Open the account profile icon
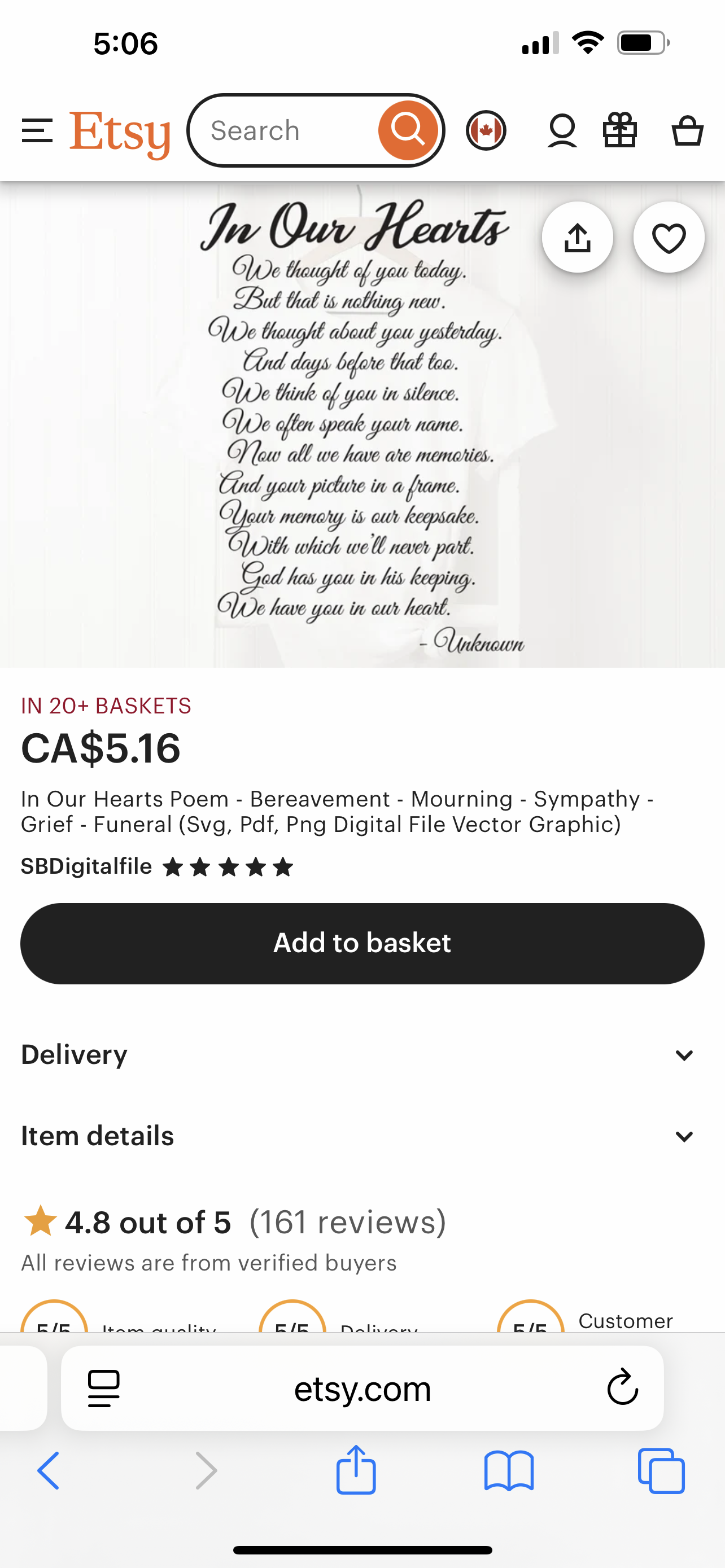Viewport: 725px width, 1568px height. [562, 130]
